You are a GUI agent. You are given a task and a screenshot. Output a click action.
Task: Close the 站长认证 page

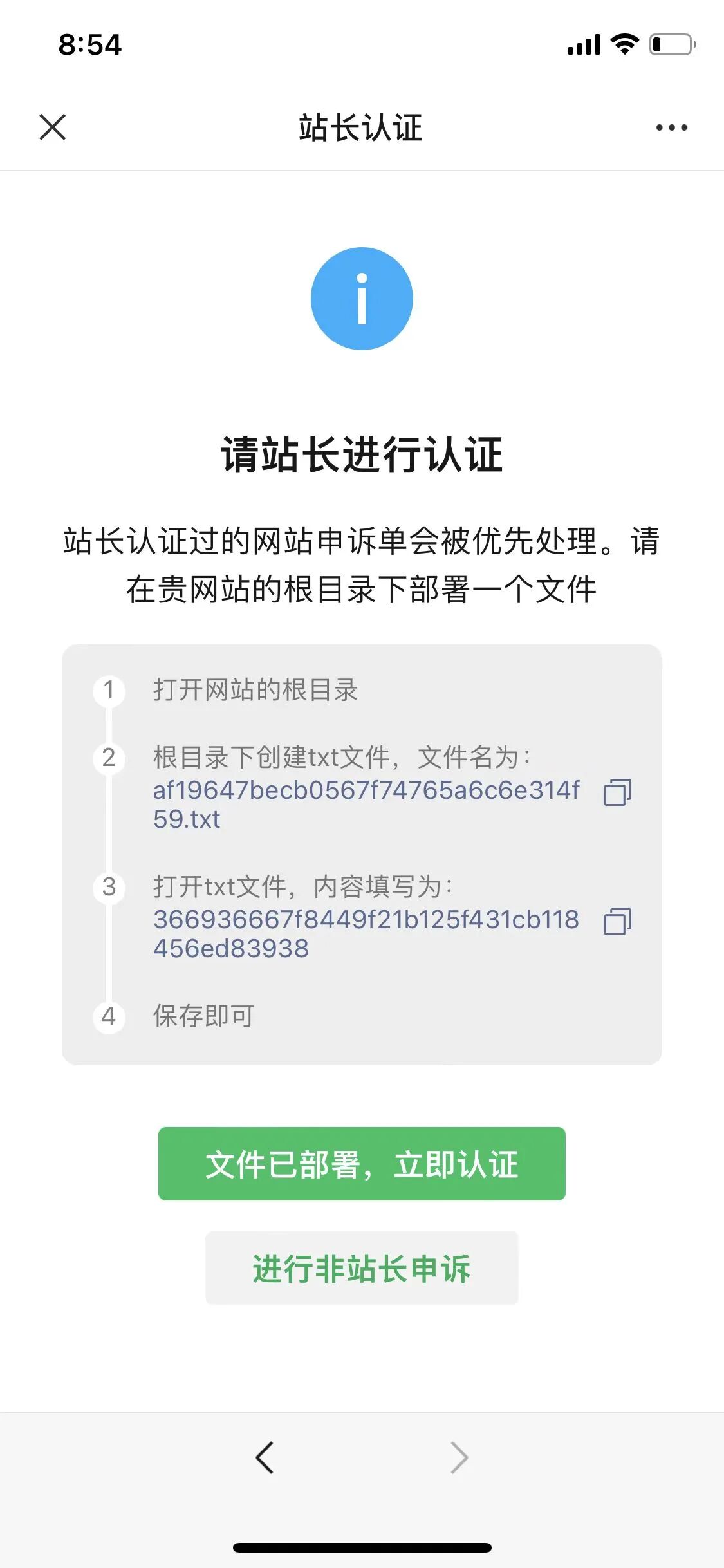(52, 127)
